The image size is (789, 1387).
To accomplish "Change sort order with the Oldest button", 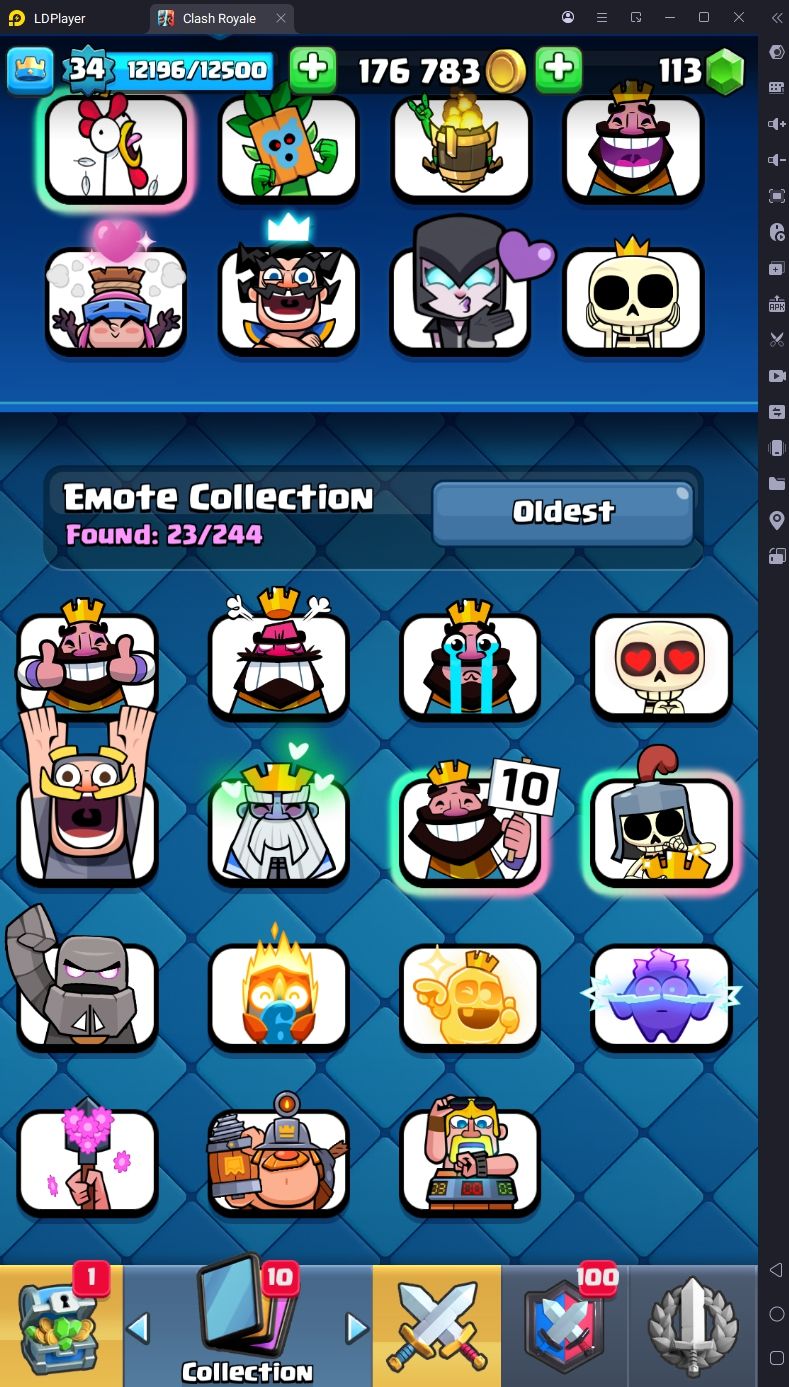I will pos(563,512).
